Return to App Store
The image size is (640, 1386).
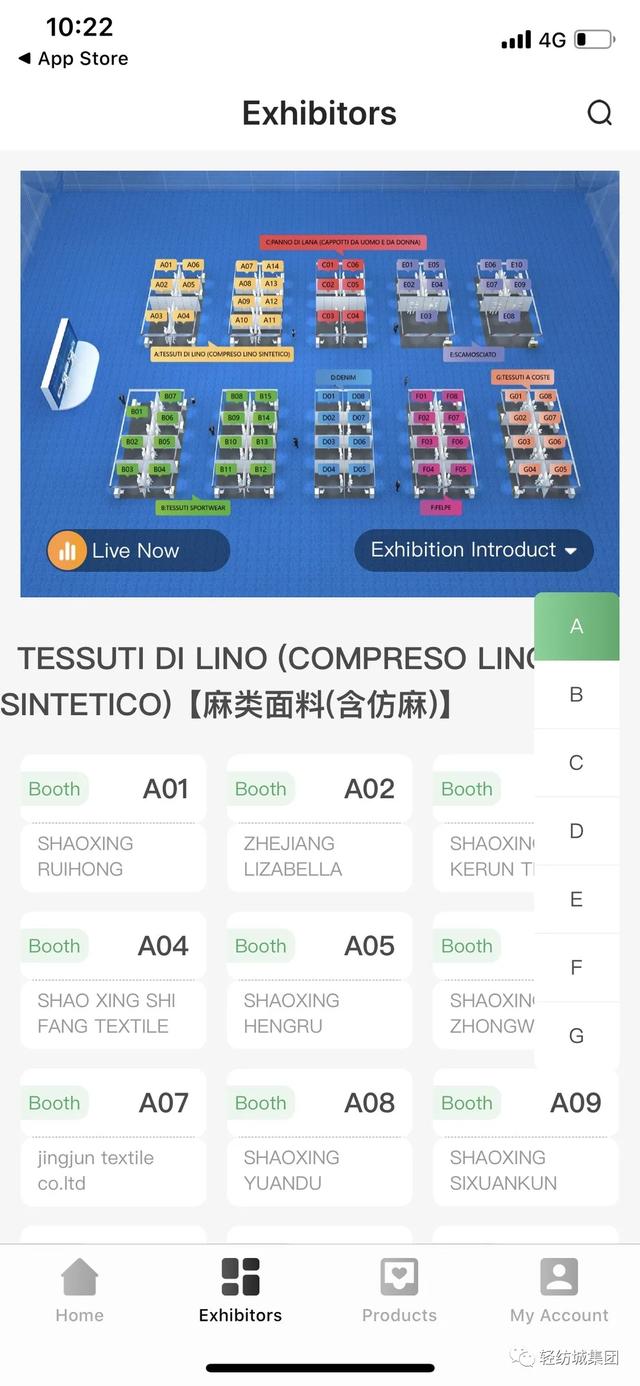click(x=73, y=59)
